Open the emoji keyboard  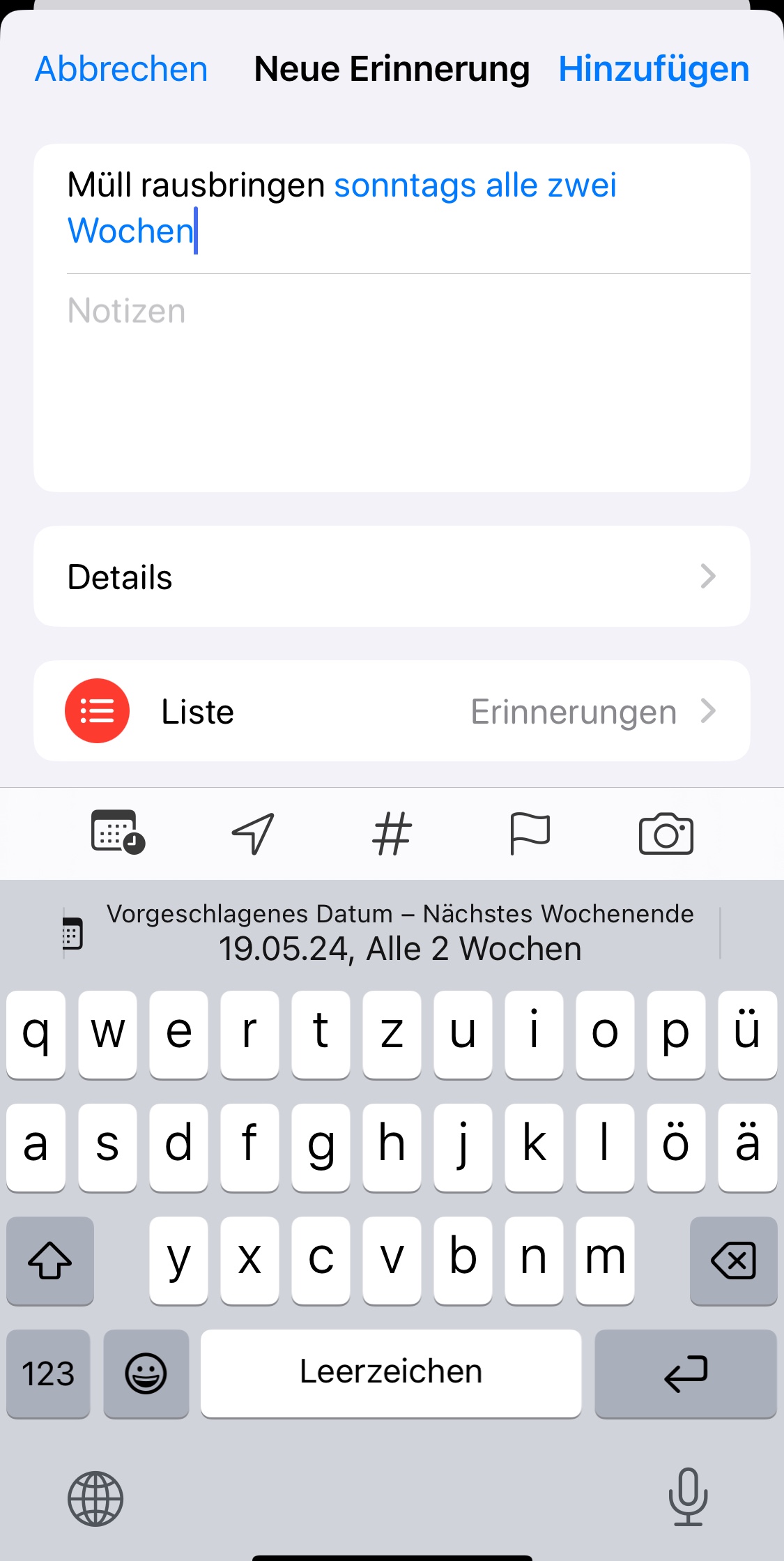pyautogui.click(x=146, y=1373)
